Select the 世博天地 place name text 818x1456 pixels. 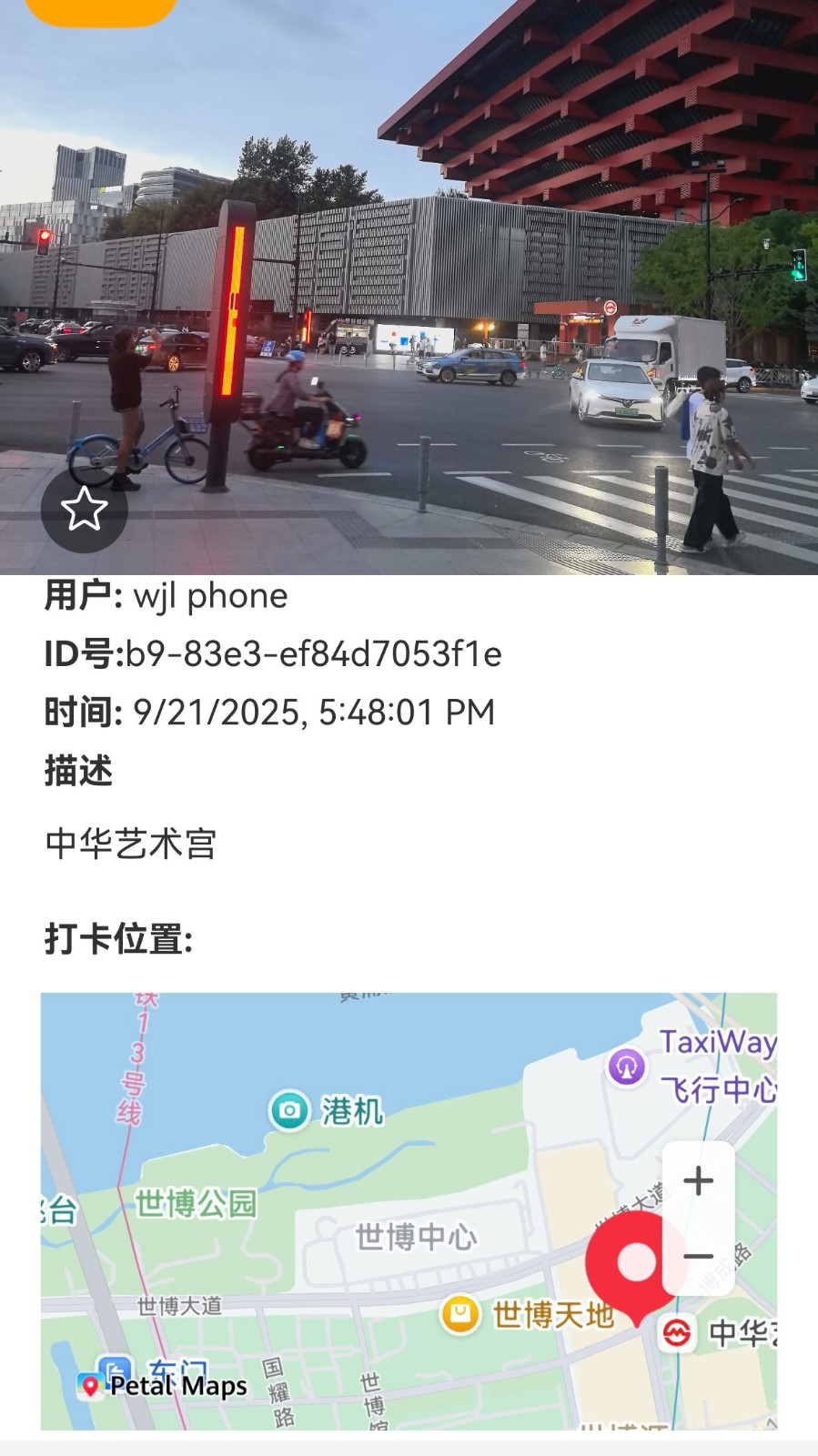(552, 1313)
